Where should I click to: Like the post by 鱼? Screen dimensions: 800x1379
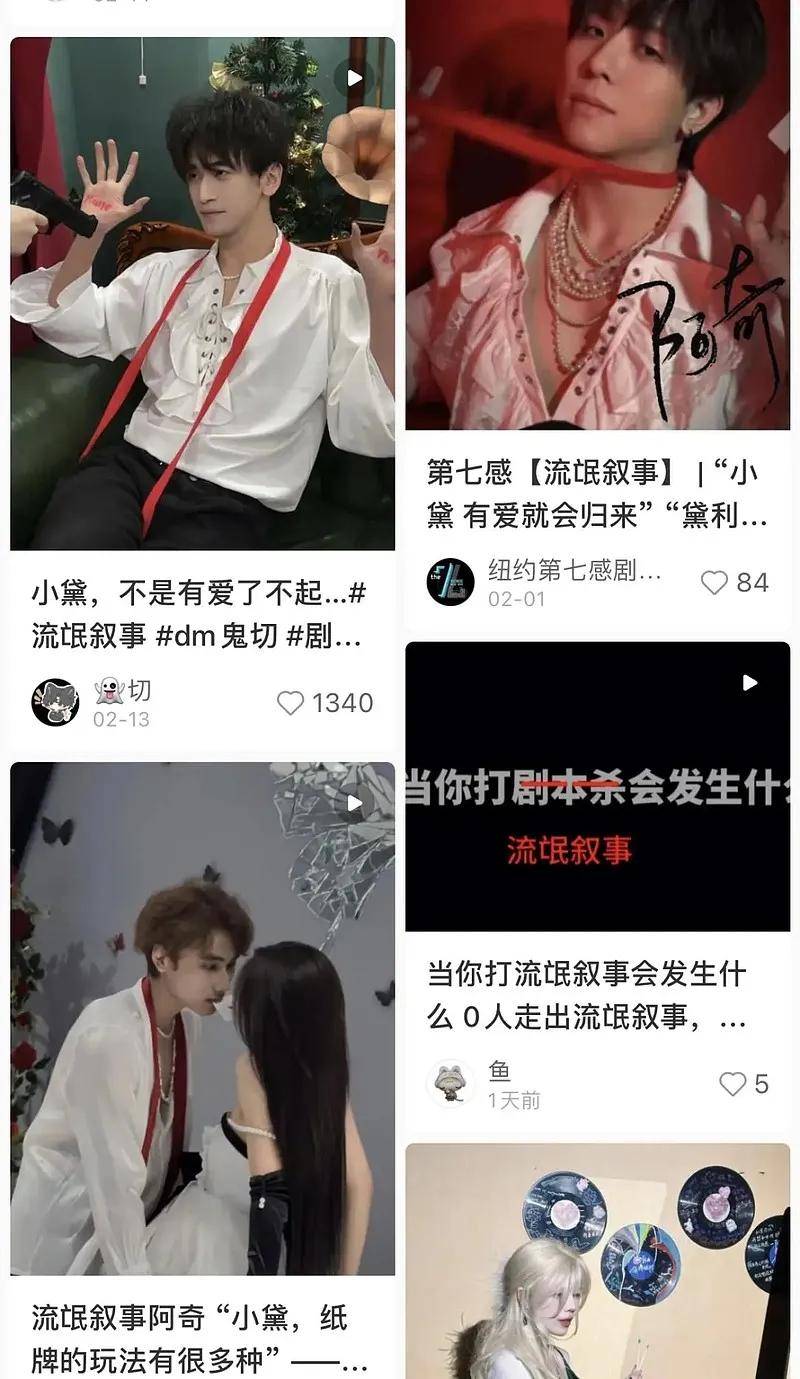(x=733, y=1083)
